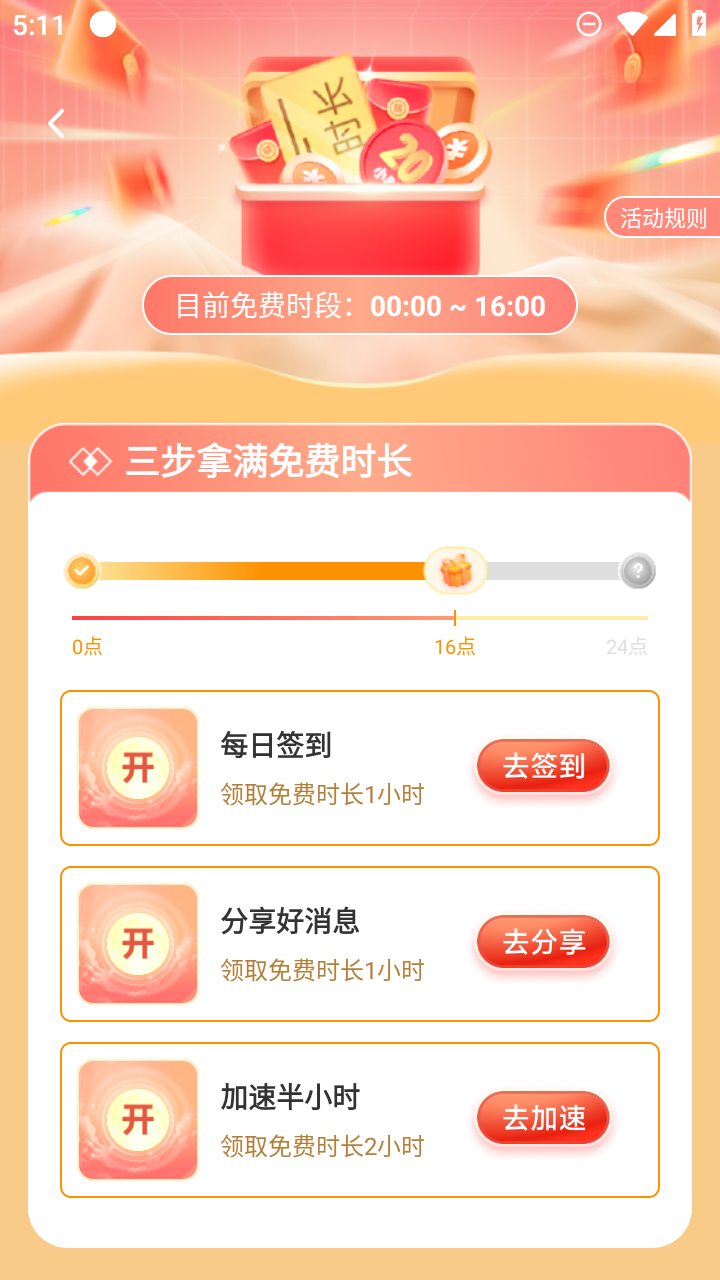Open the 活动规则 activity rules
Image resolution: width=720 pixels, height=1280 pixels.
coord(662,218)
